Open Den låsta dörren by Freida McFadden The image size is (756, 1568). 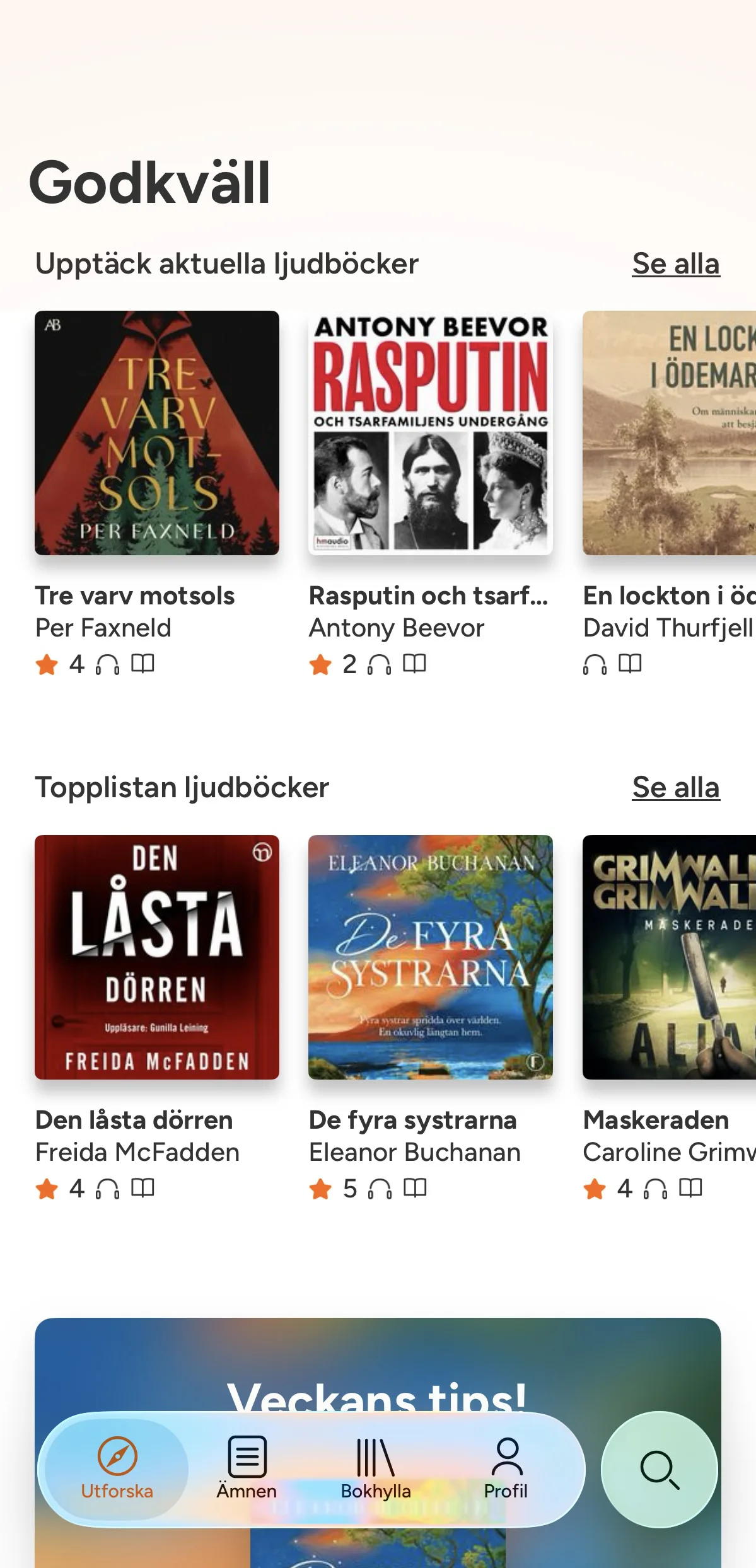157,957
